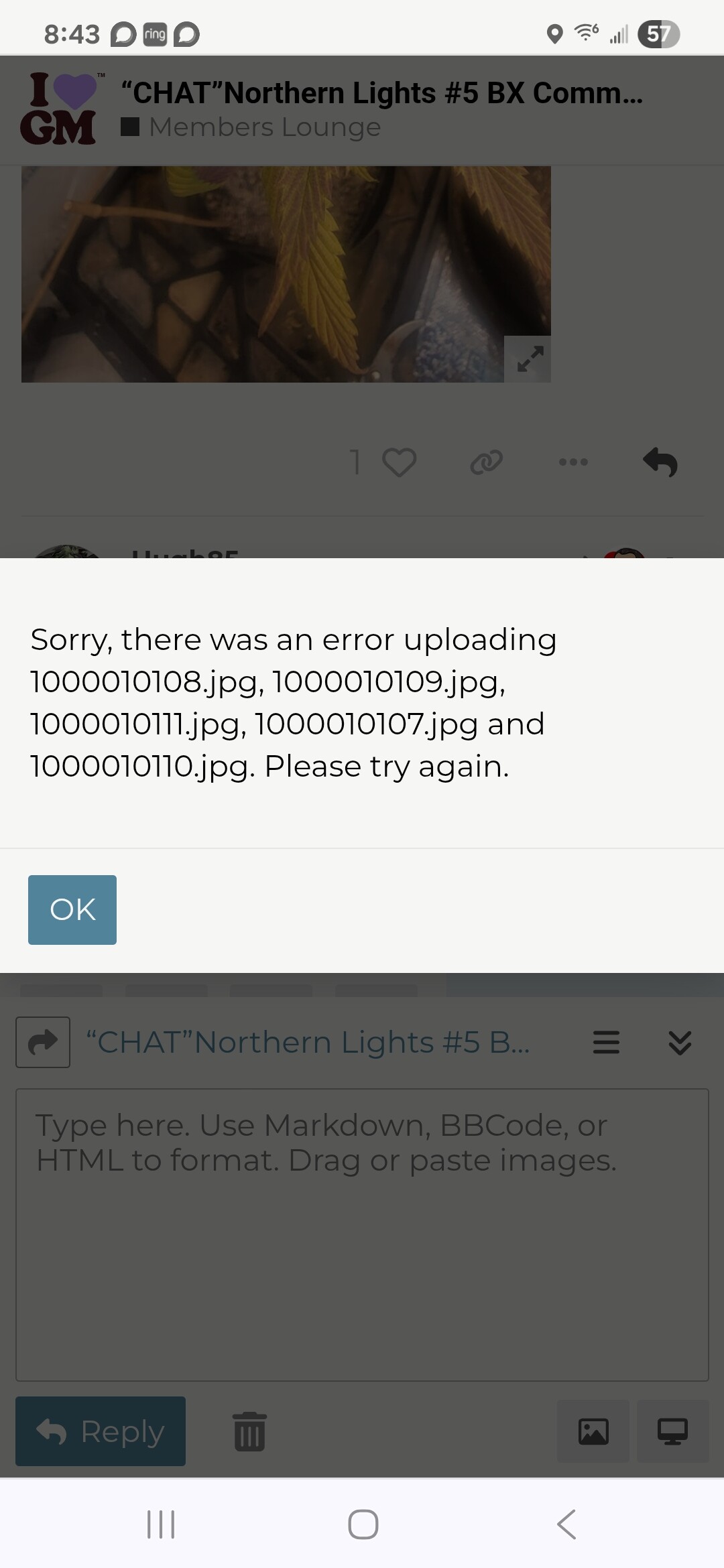Go to the home screen
The width and height of the screenshot is (724, 1568).
pyautogui.click(x=363, y=1524)
